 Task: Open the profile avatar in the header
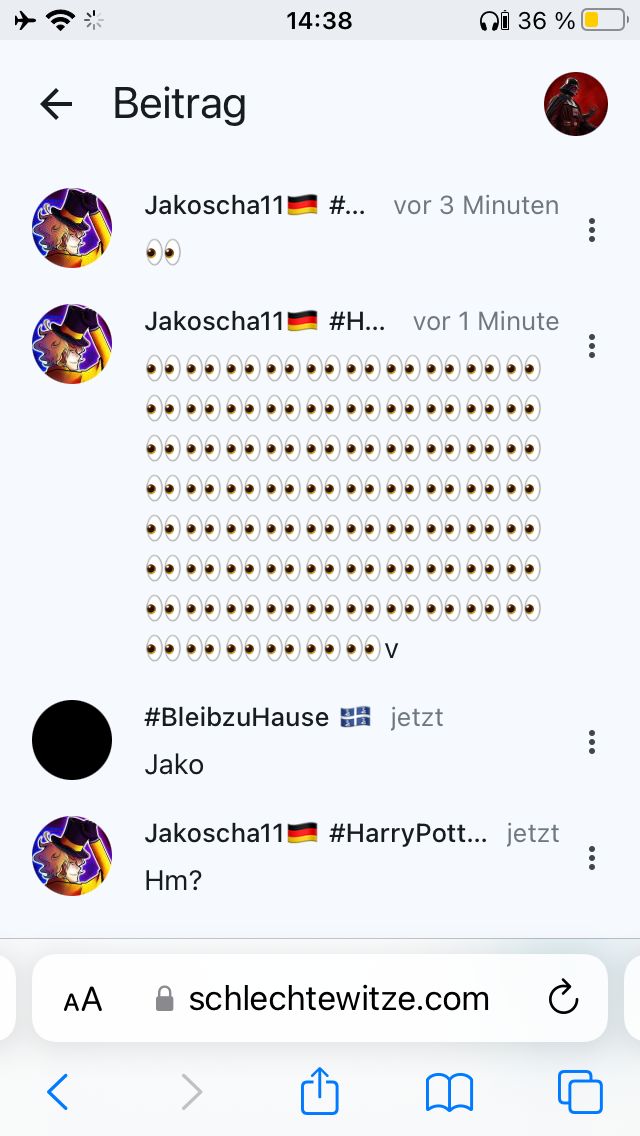[576, 104]
